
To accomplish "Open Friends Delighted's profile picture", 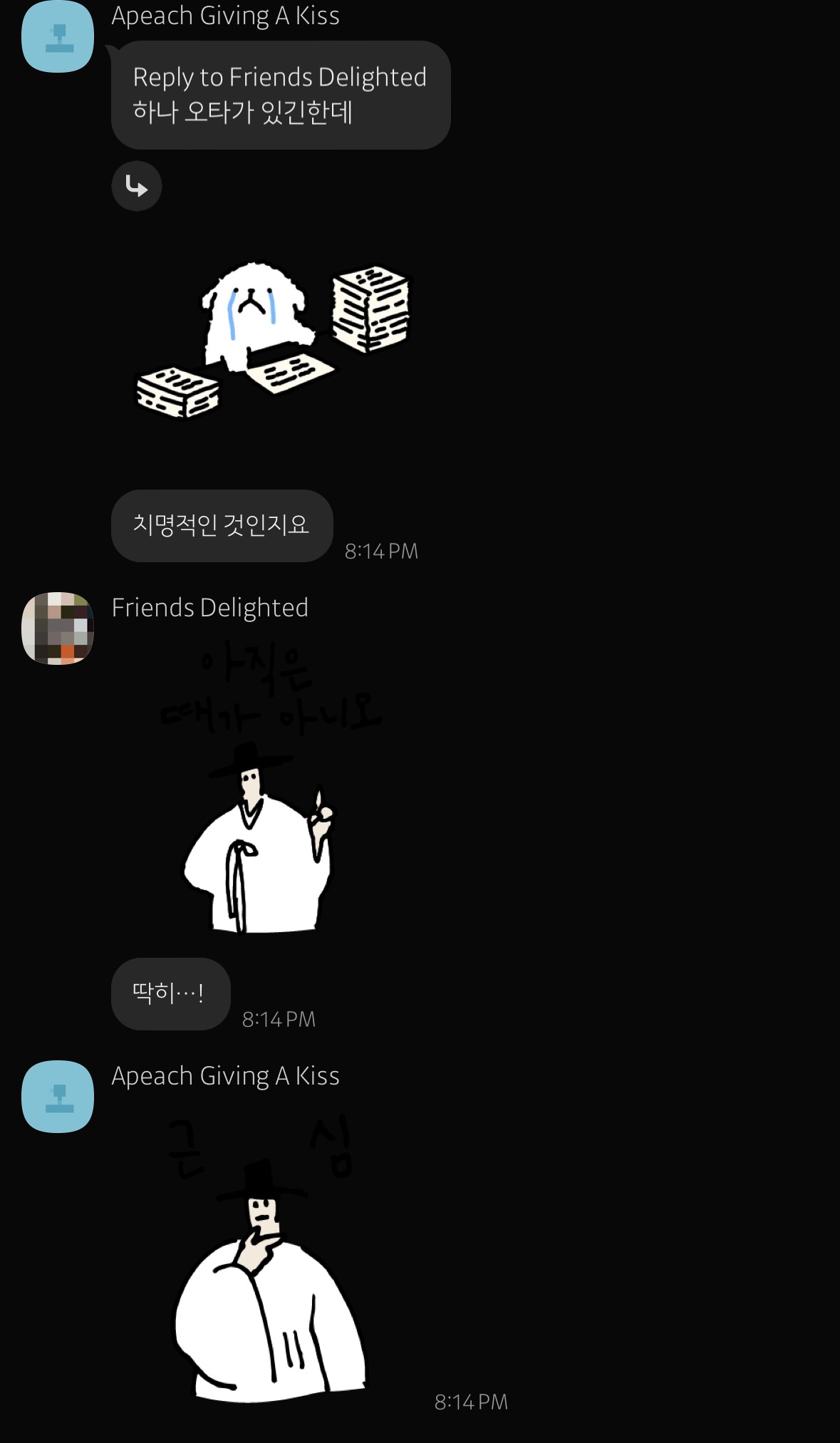I will click(58, 628).
